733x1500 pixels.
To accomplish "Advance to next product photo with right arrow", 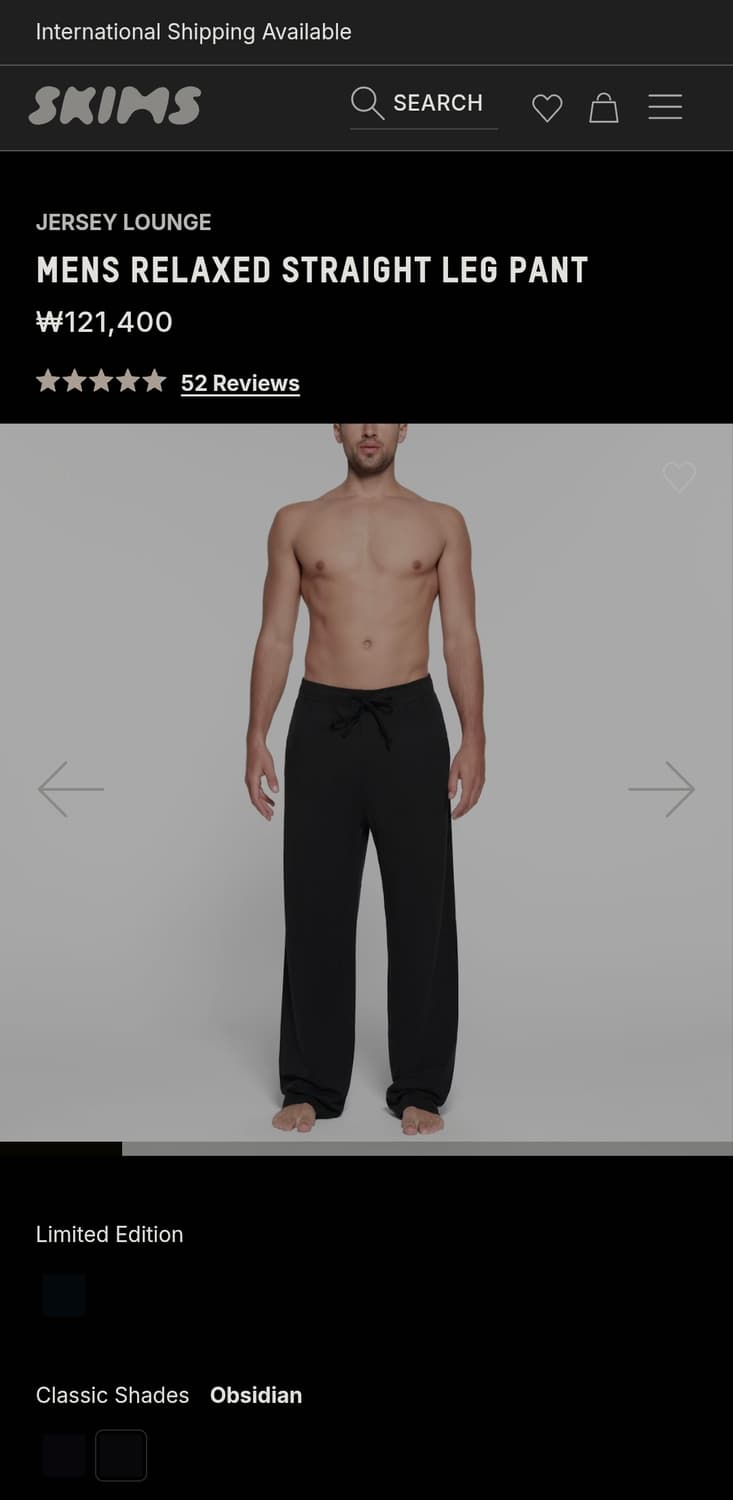I will [x=662, y=789].
